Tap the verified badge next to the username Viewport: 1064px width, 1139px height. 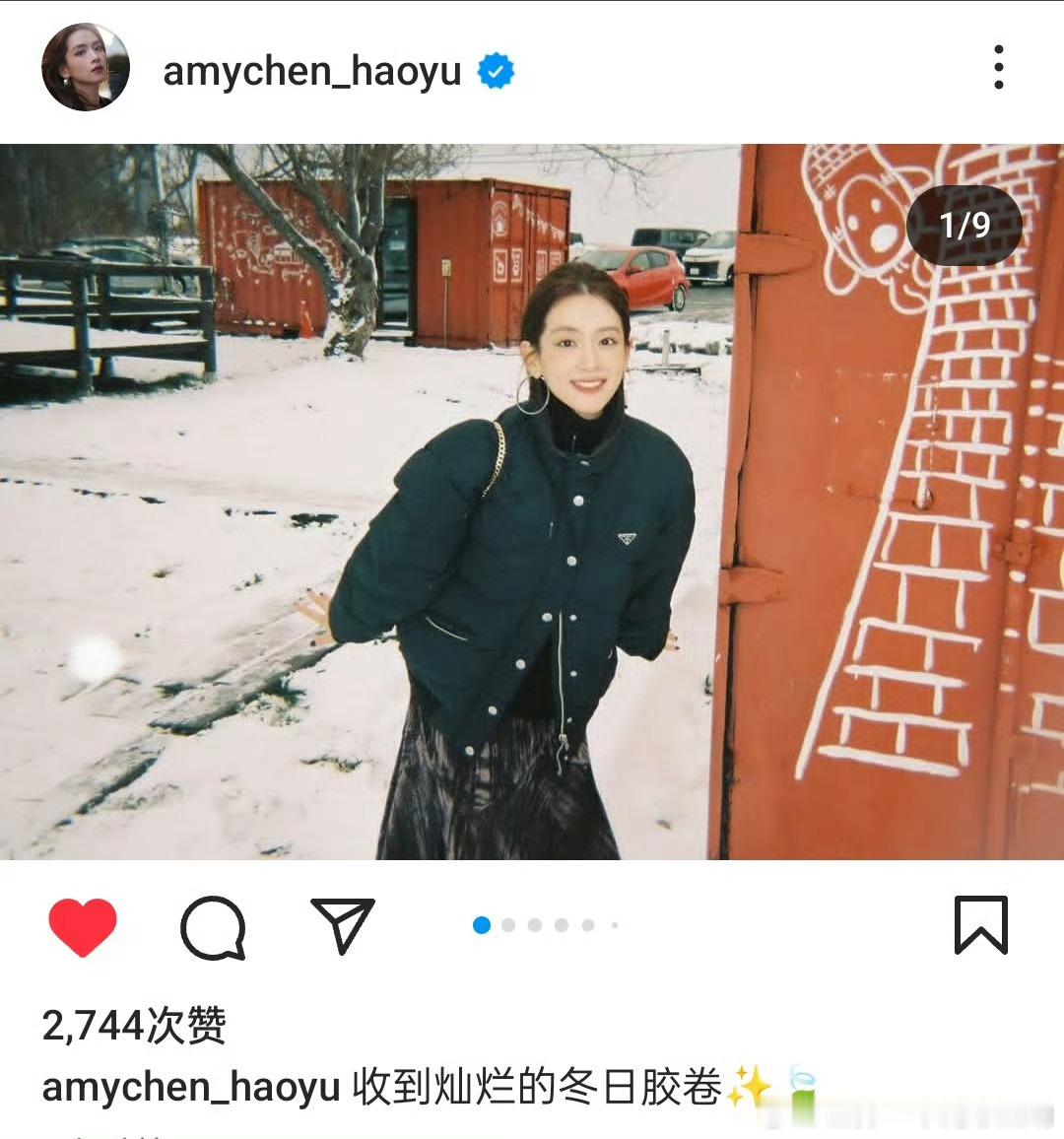click(x=495, y=69)
